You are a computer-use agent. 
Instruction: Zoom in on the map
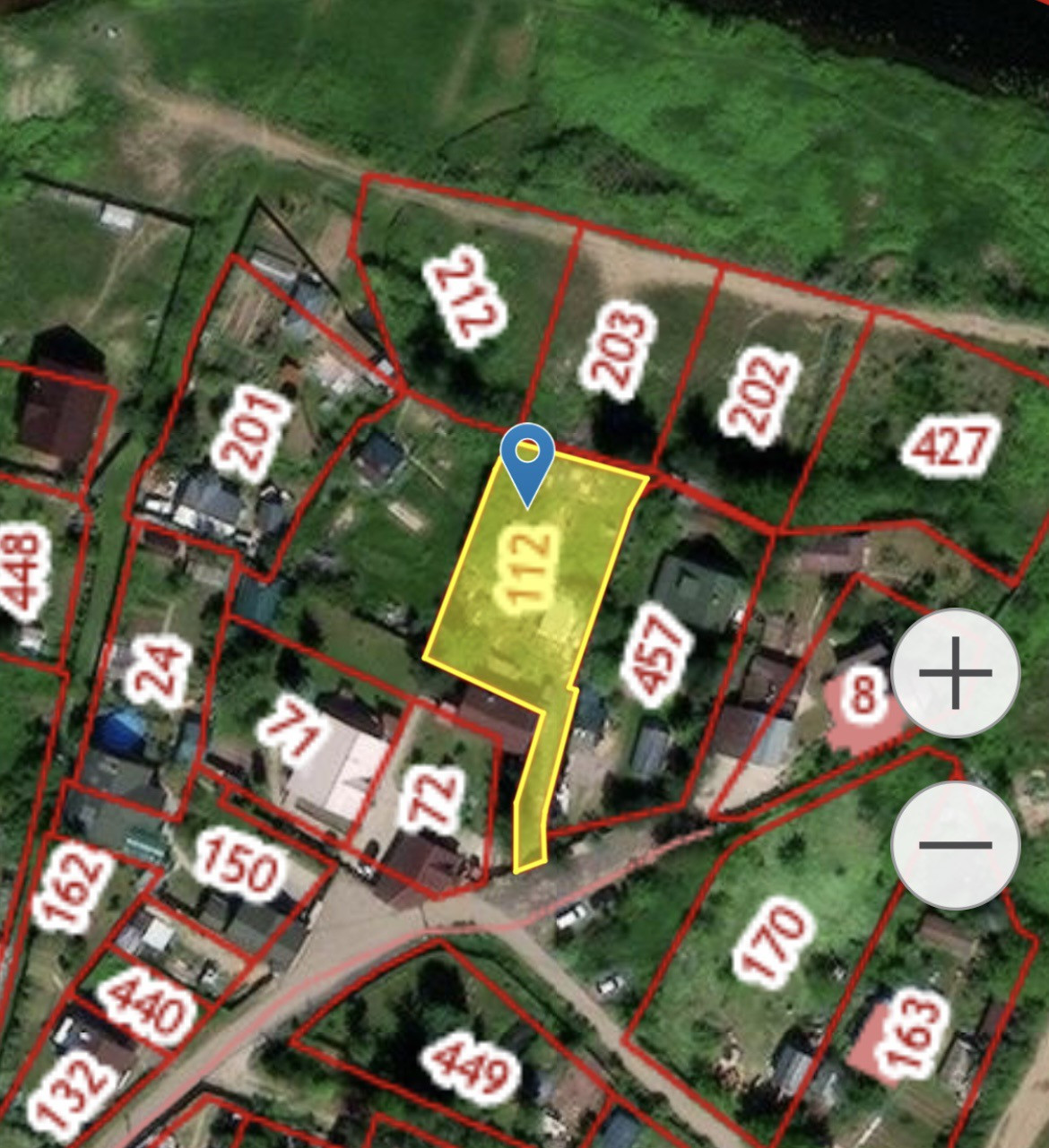click(x=955, y=673)
